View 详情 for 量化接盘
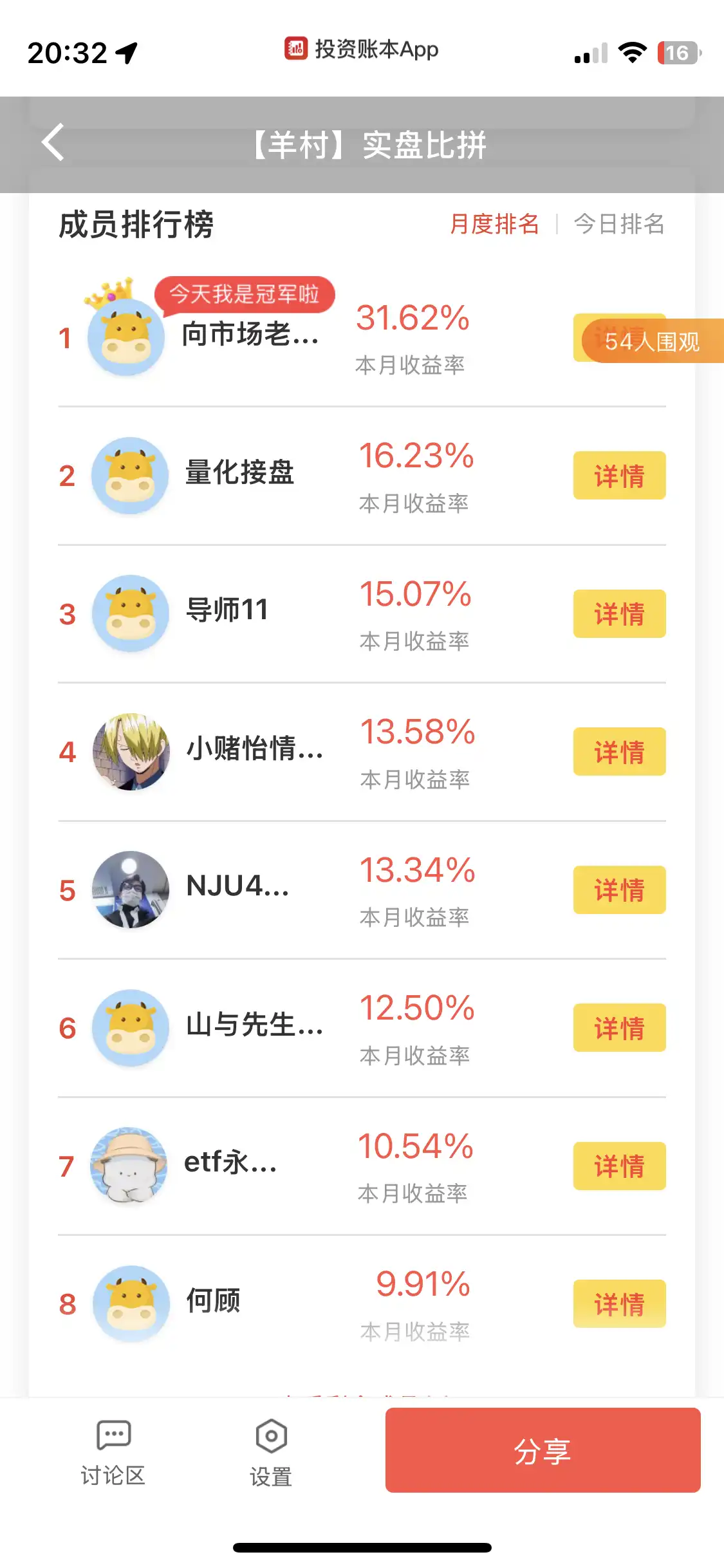 619,476
